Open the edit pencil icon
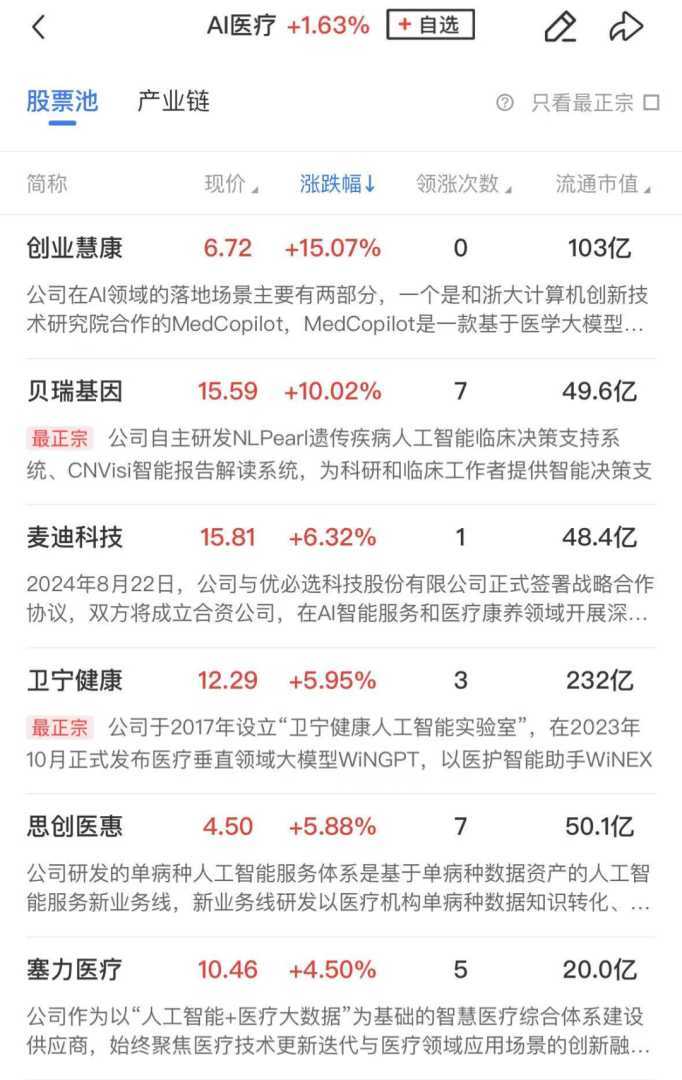682x1080 pixels. (x=560, y=27)
